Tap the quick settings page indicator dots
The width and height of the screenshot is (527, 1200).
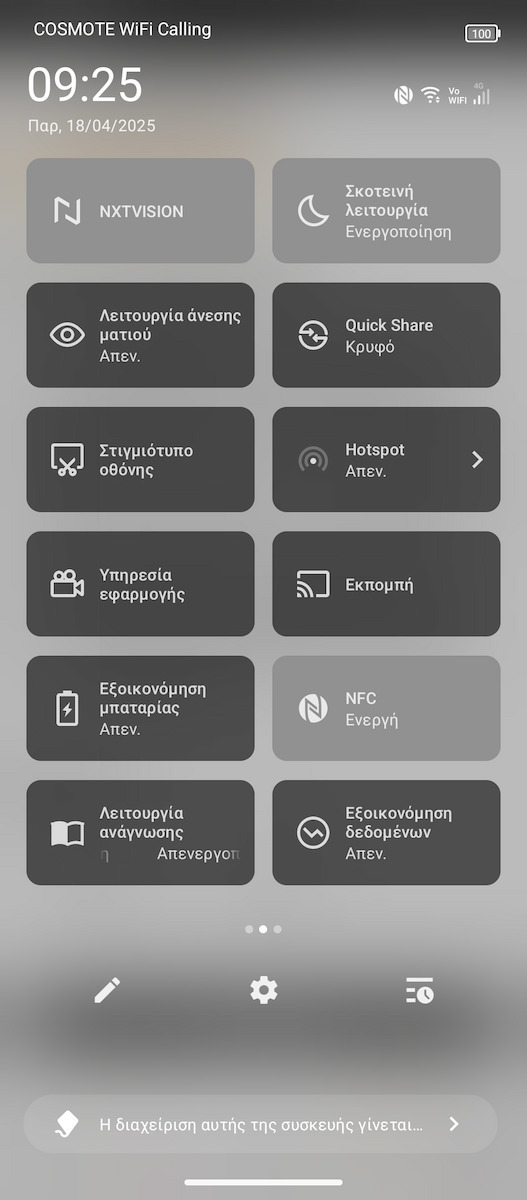click(x=263, y=929)
